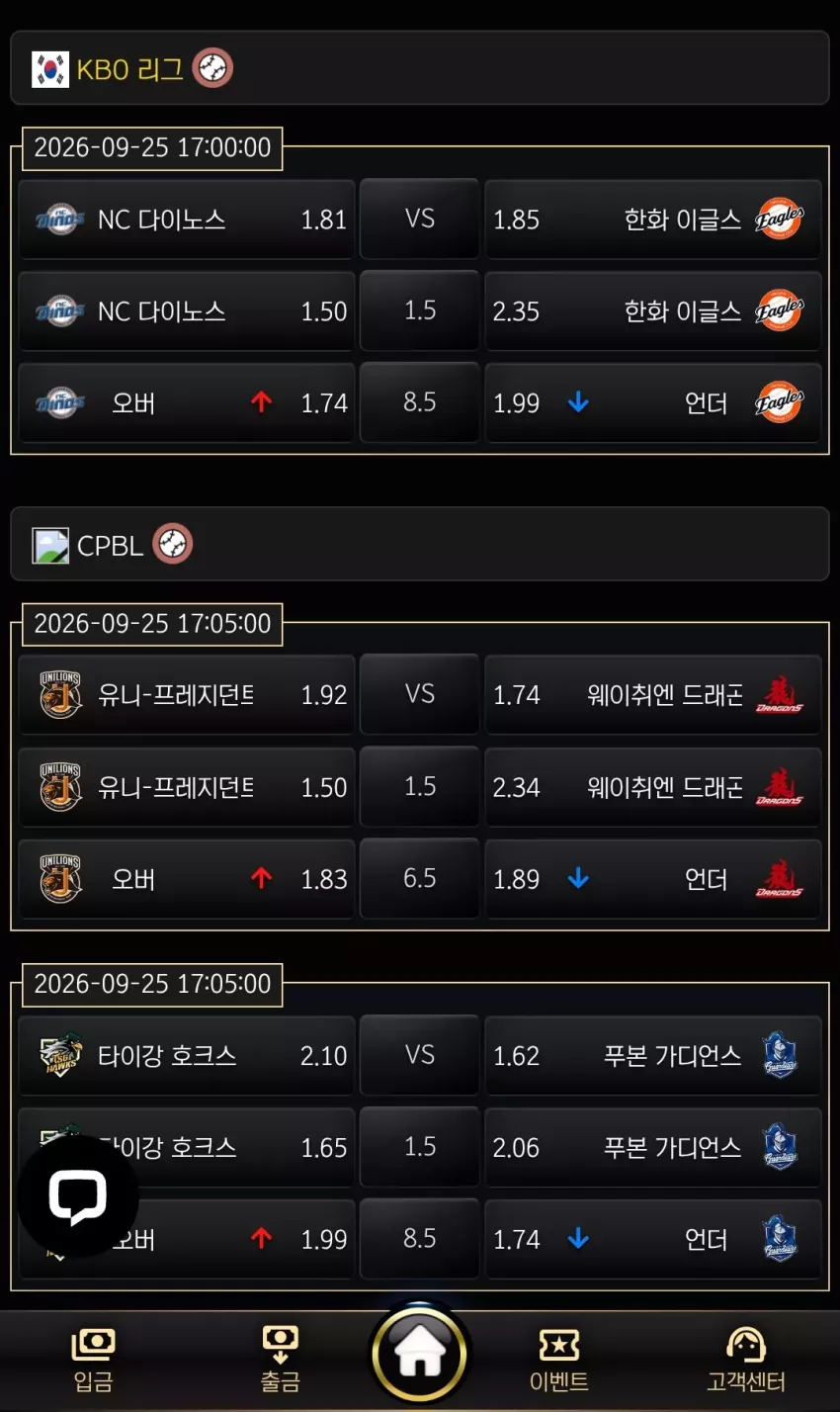Return to the home screen
The width and height of the screenshot is (840, 1412).
point(420,1353)
